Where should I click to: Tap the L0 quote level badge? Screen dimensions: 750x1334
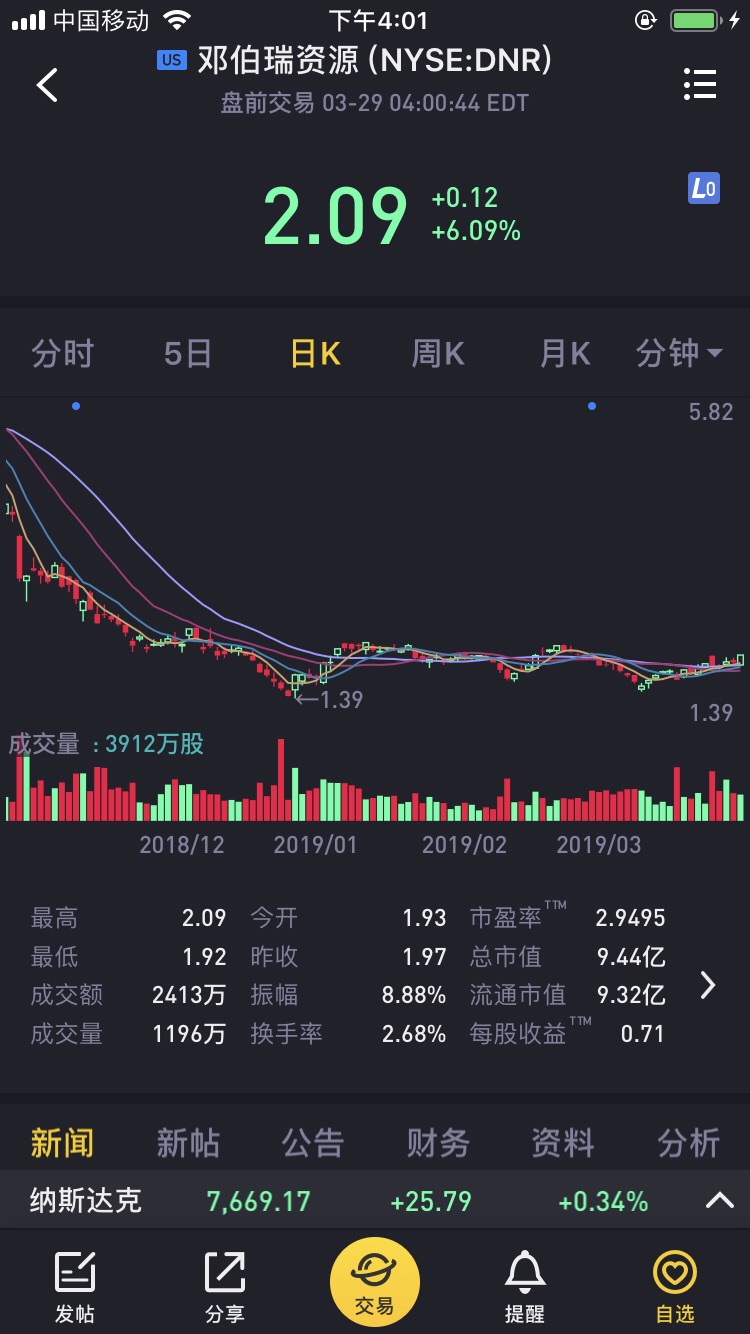(x=704, y=188)
